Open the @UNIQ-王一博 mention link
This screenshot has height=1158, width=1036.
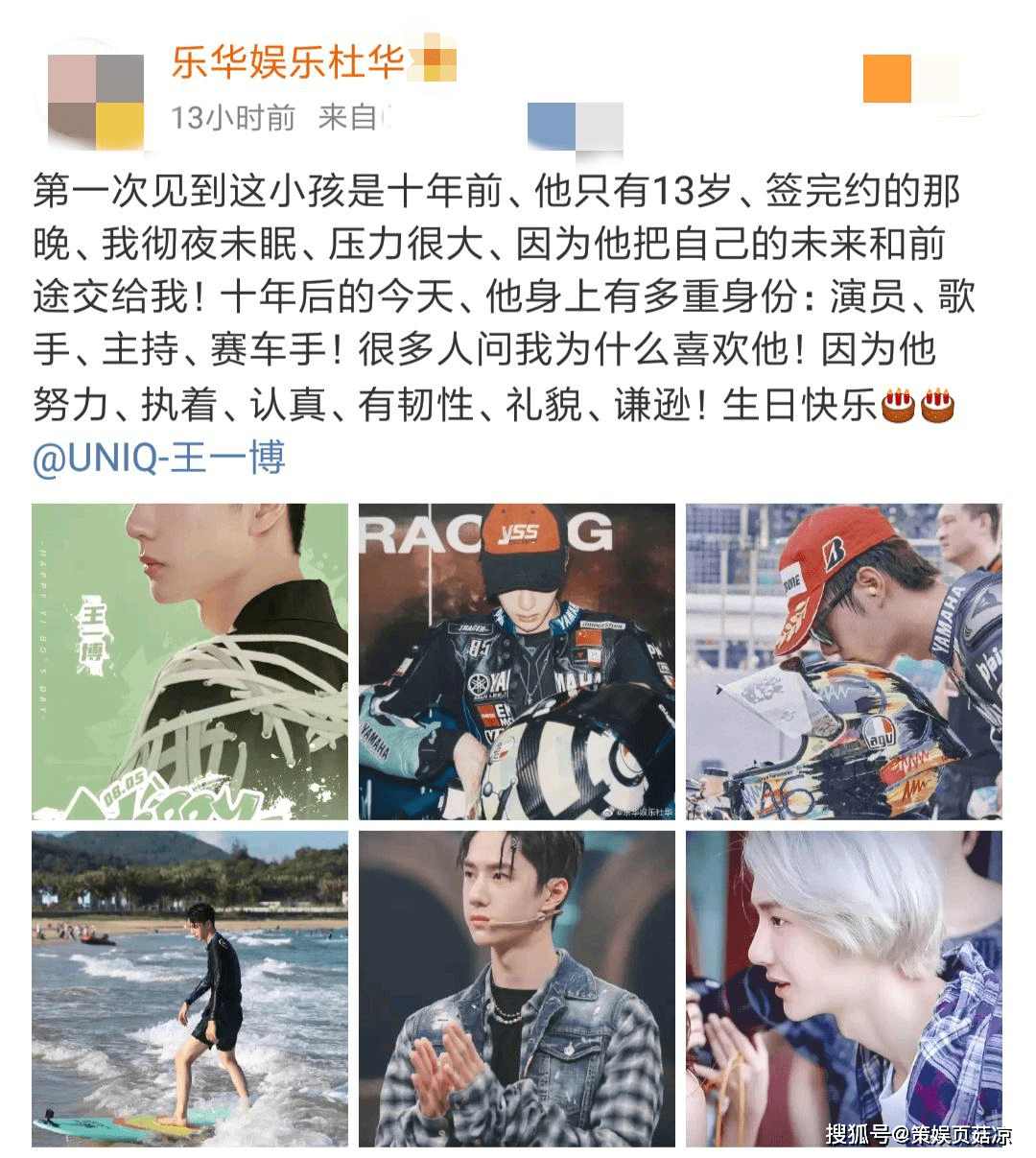point(159,458)
